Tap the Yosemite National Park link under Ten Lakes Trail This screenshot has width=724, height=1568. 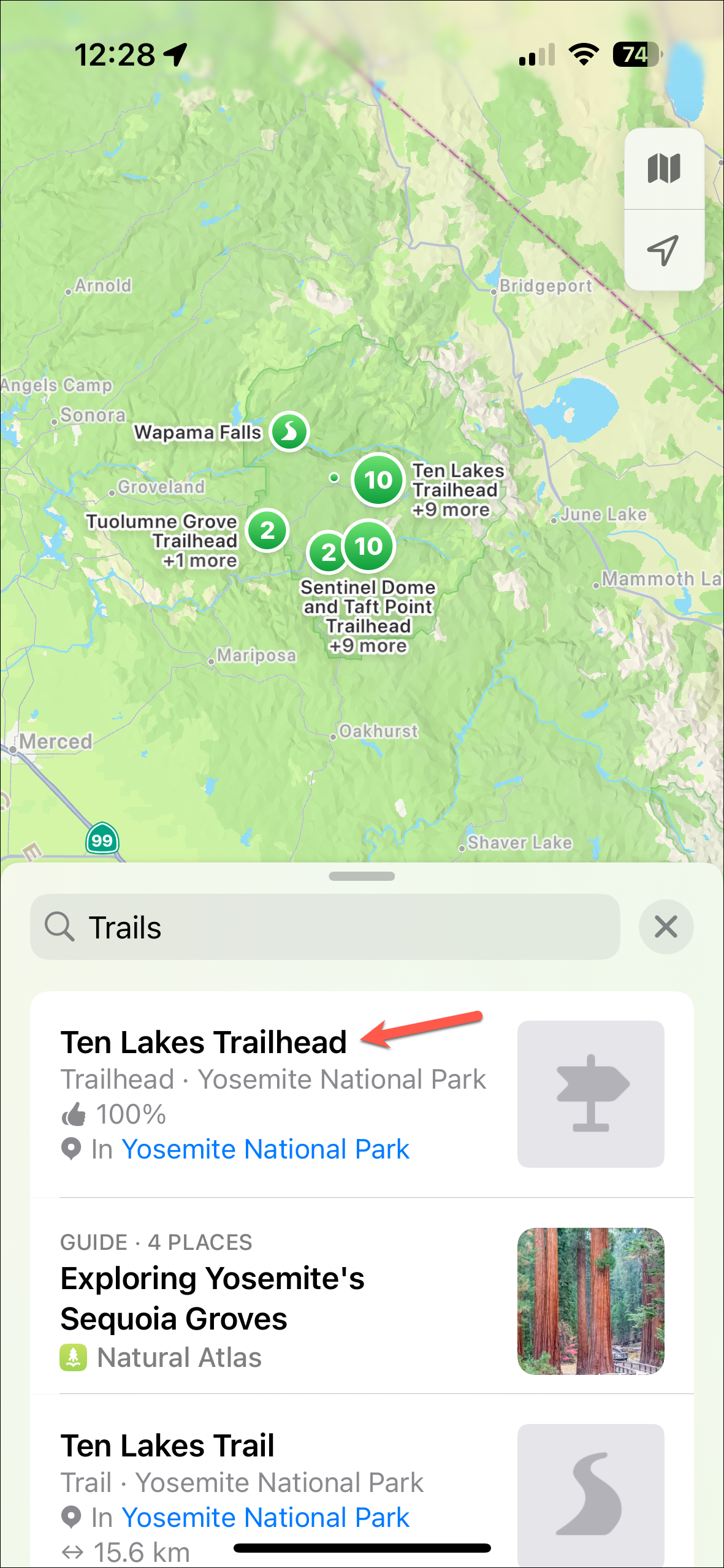click(265, 1518)
